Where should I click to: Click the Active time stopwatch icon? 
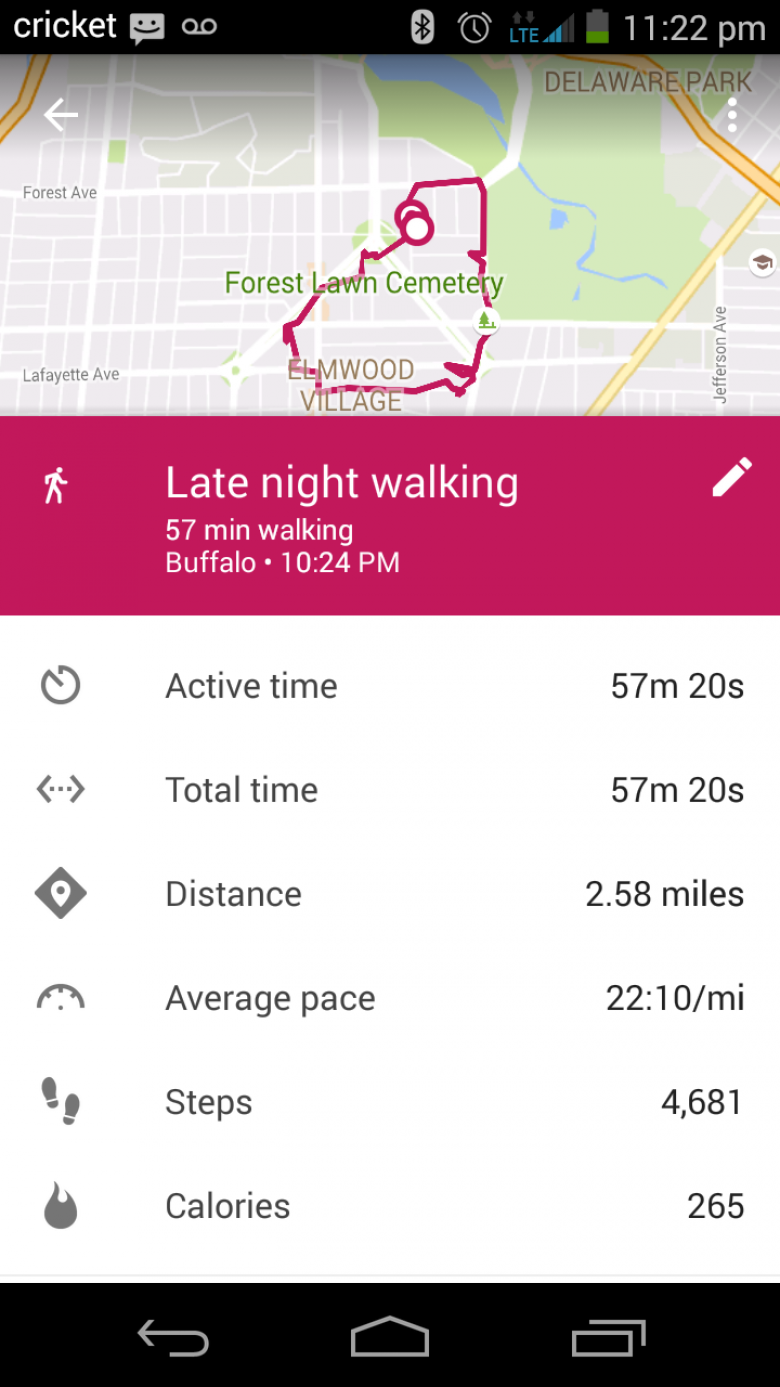[60, 685]
